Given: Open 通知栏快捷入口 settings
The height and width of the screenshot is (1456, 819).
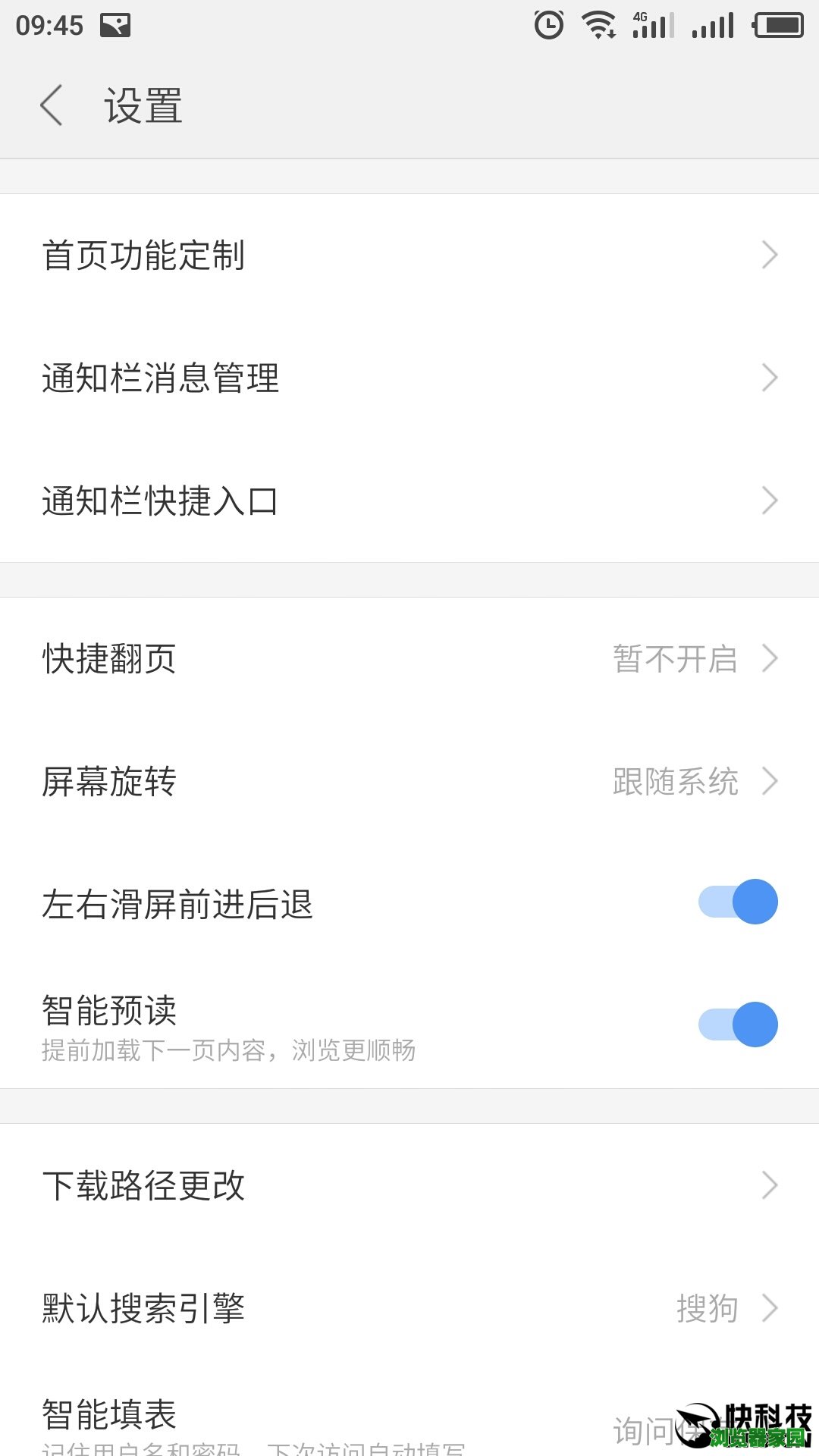Looking at the screenshot, I should [409, 500].
